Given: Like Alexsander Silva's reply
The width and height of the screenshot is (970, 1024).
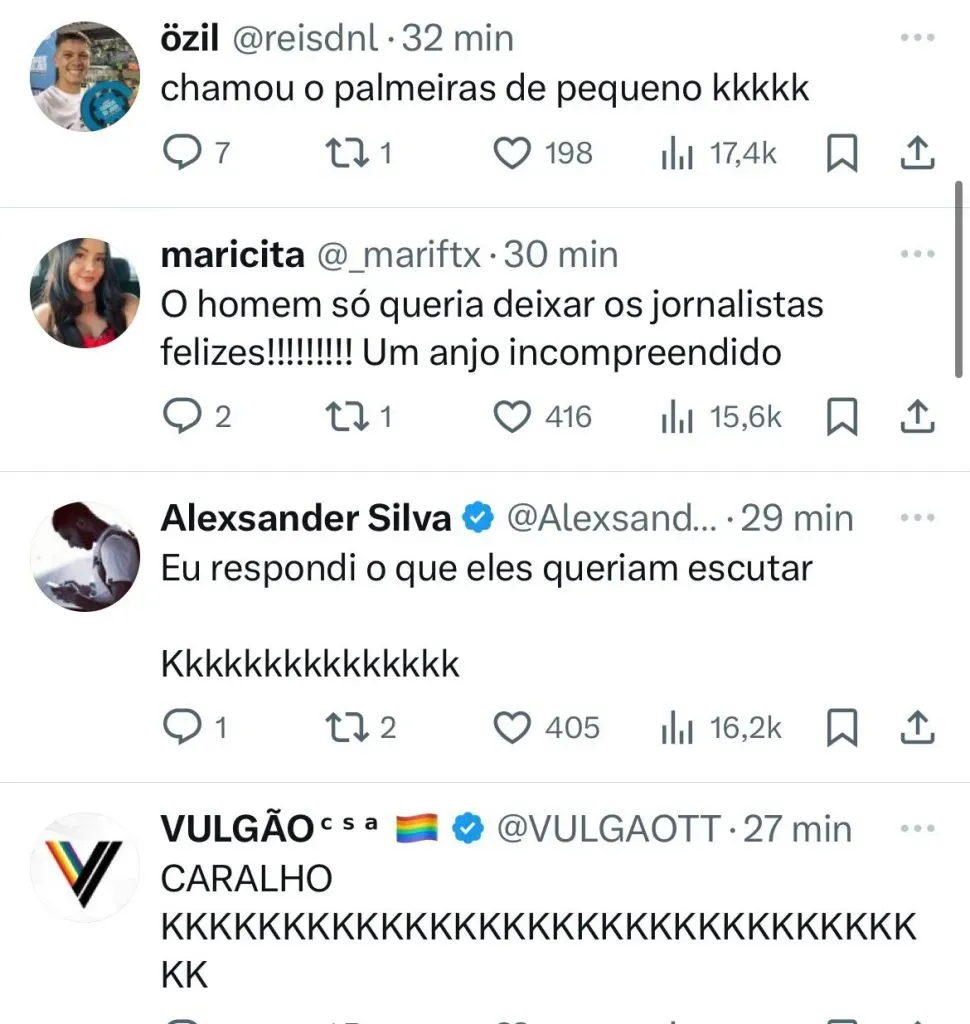Looking at the screenshot, I should tap(513, 728).
